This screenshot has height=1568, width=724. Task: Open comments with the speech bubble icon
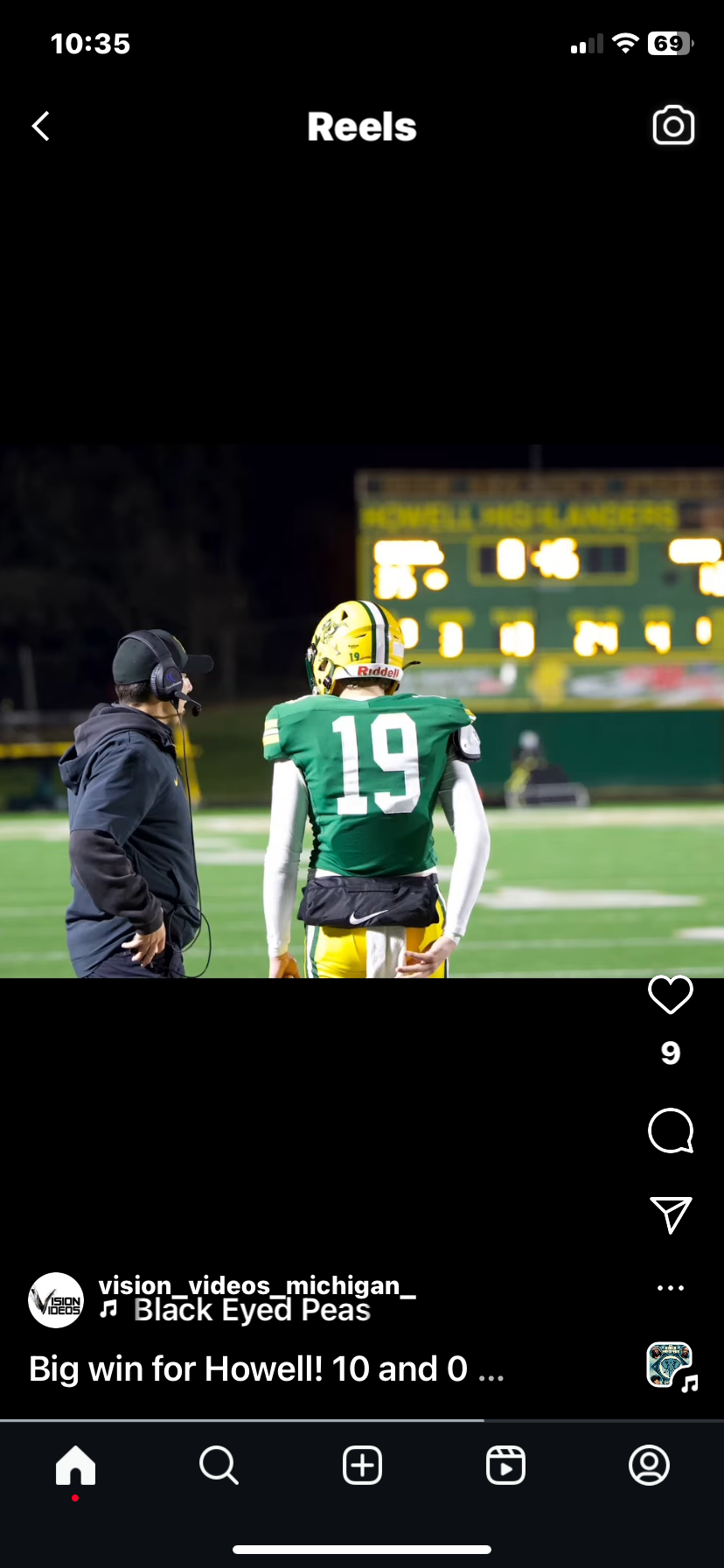pyautogui.click(x=670, y=1130)
